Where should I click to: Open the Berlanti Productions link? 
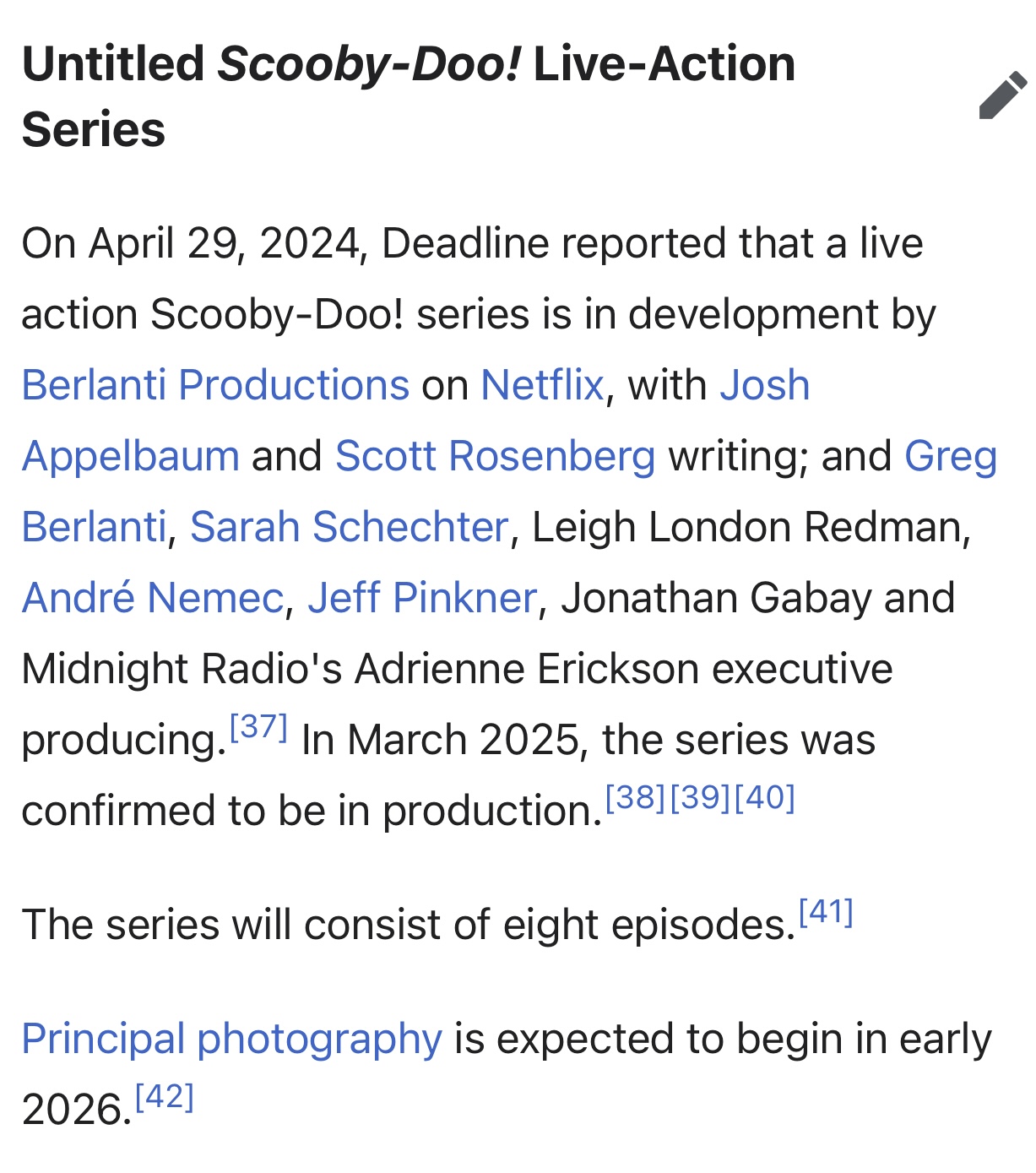(215, 386)
